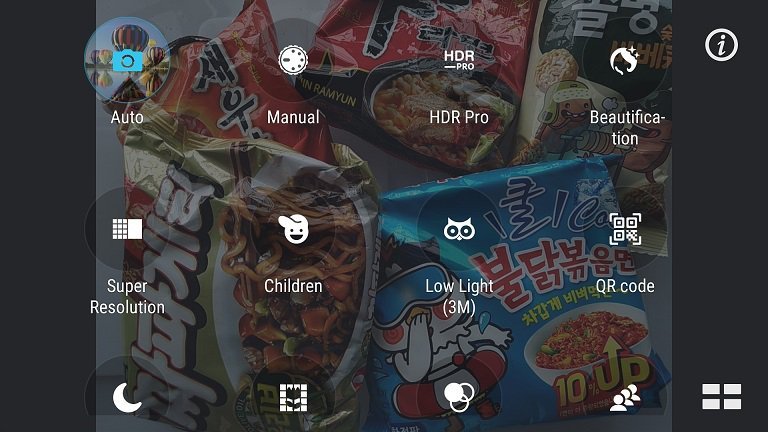Enable Beautification mode

coord(625,61)
